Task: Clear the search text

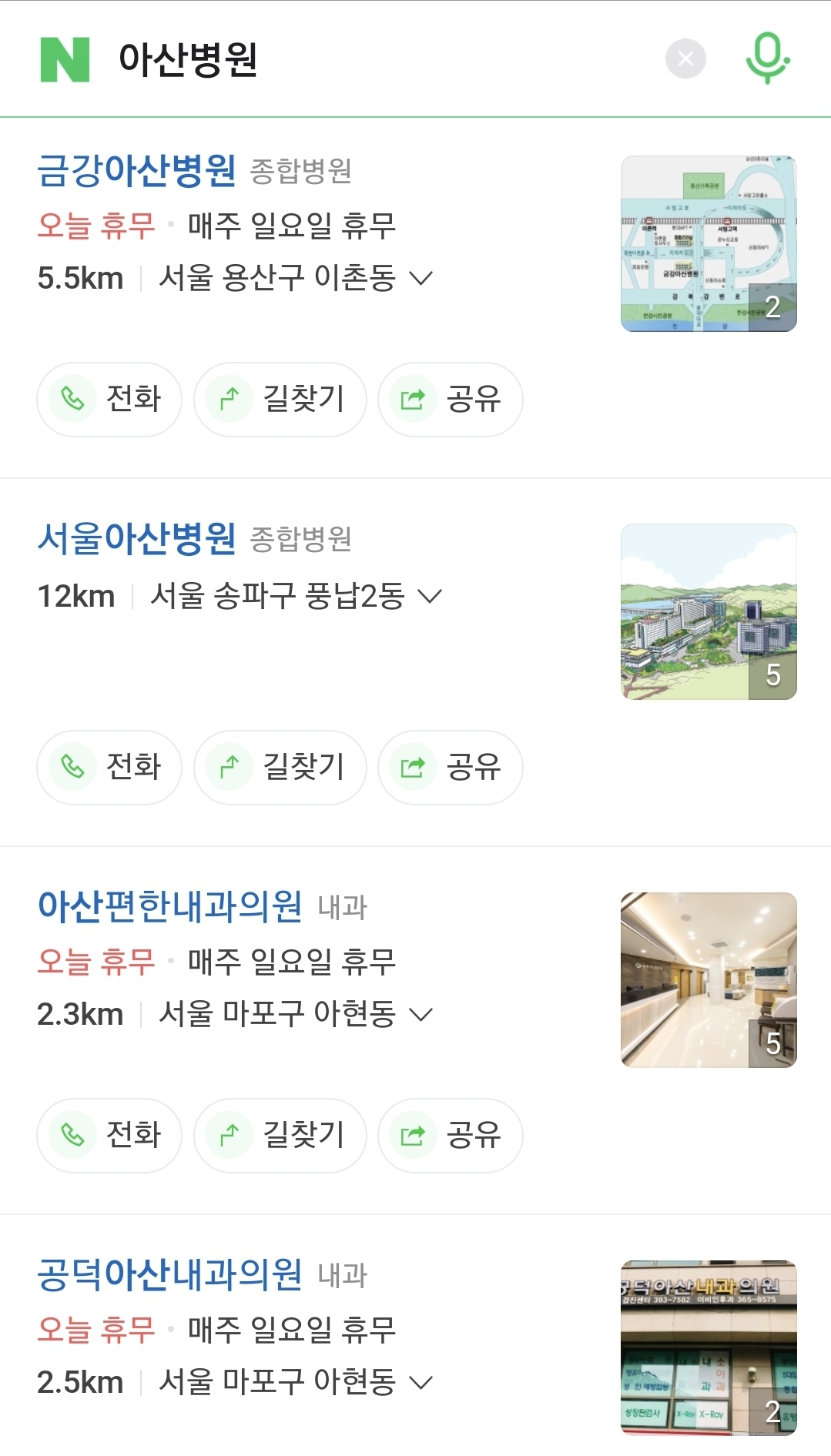Action: [685, 59]
